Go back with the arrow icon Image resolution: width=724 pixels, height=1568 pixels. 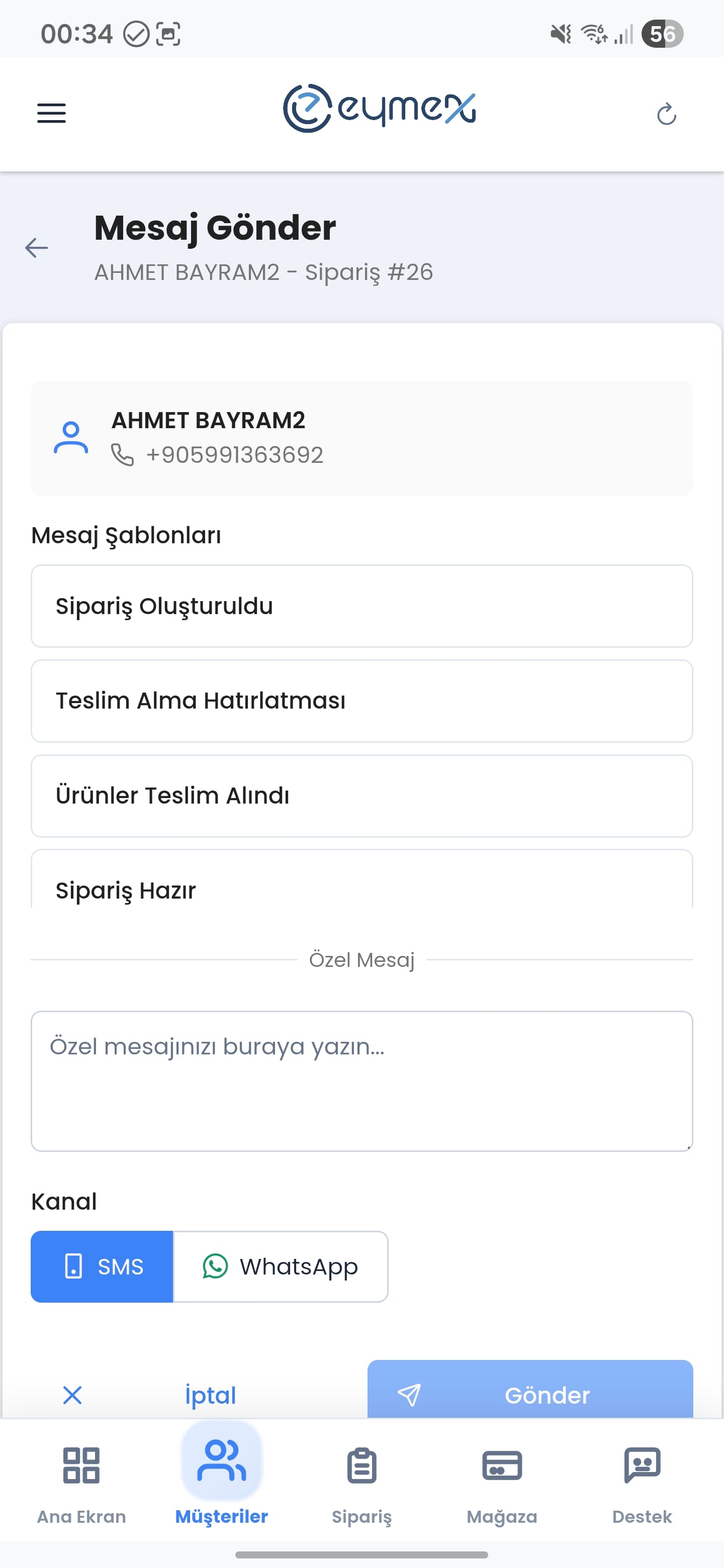click(37, 247)
